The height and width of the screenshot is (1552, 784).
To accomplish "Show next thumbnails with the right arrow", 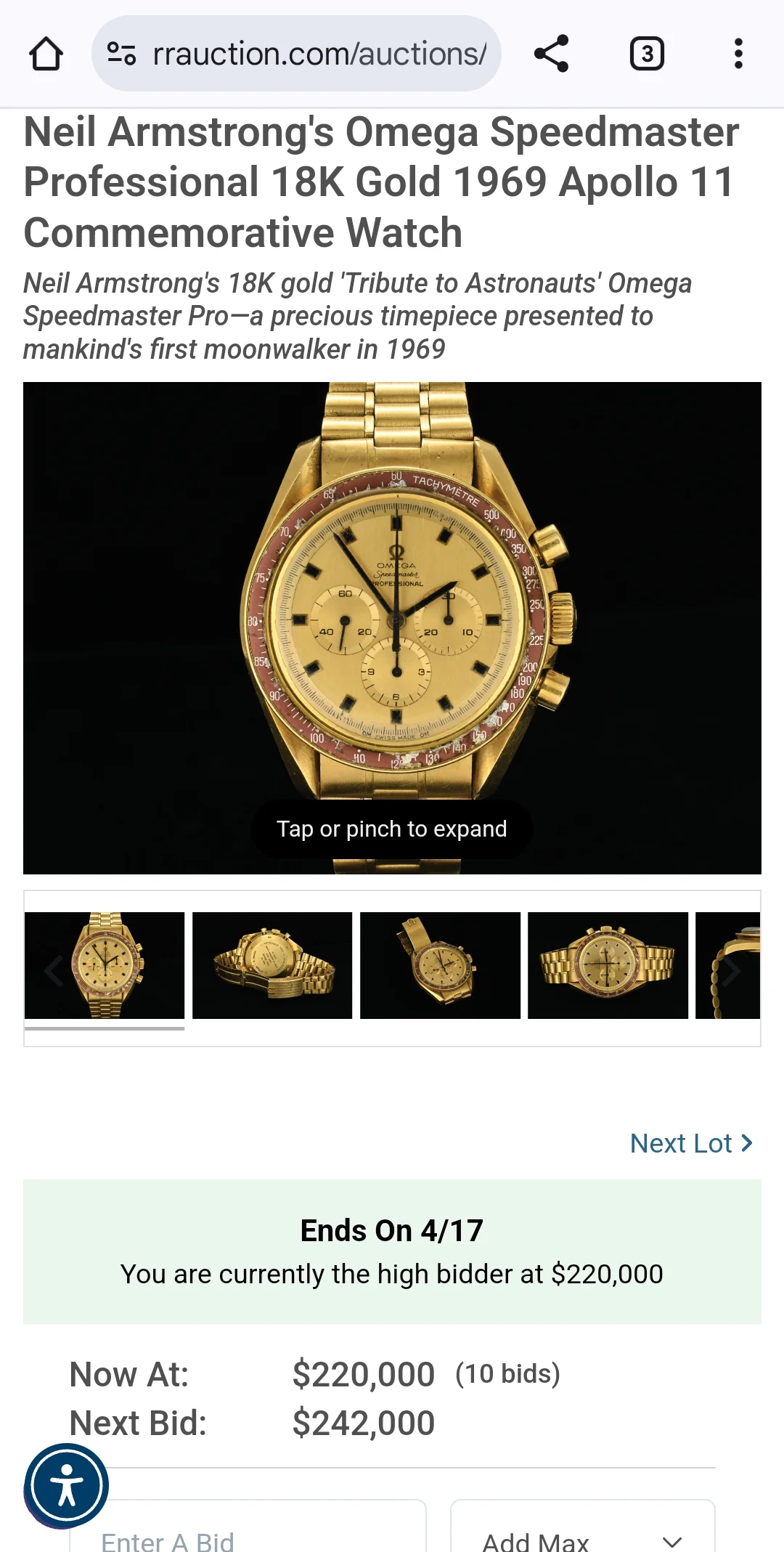I will (x=732, y=971).
